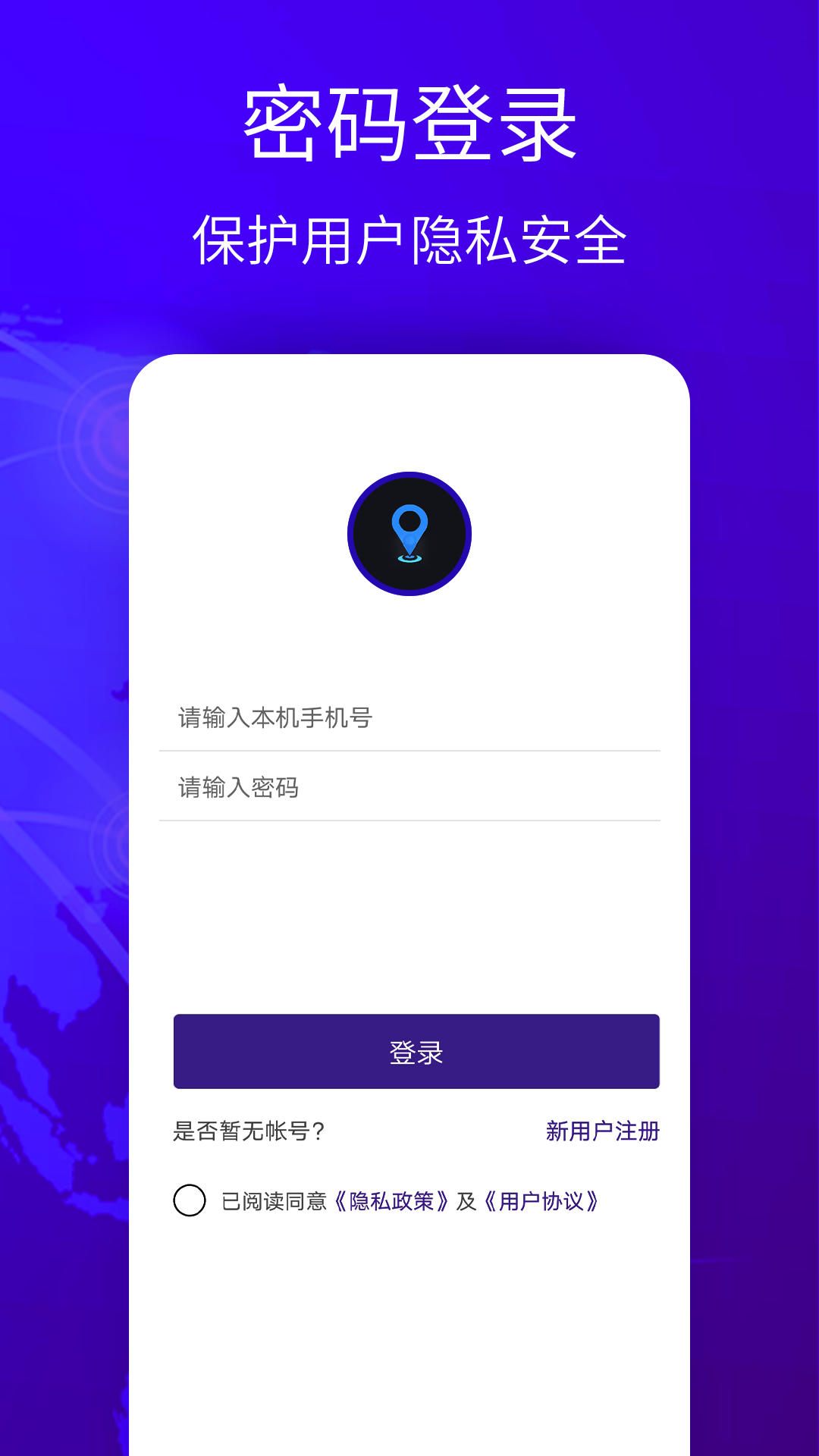
Task: Click 新用户注册 to register
Action: click(x=601, y=1133)
